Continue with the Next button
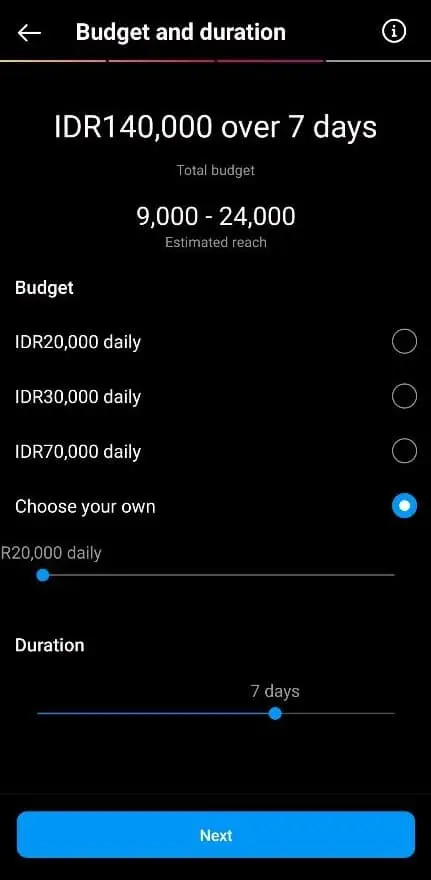This screenshot has height=880, width=431. (x=216, y=835)
